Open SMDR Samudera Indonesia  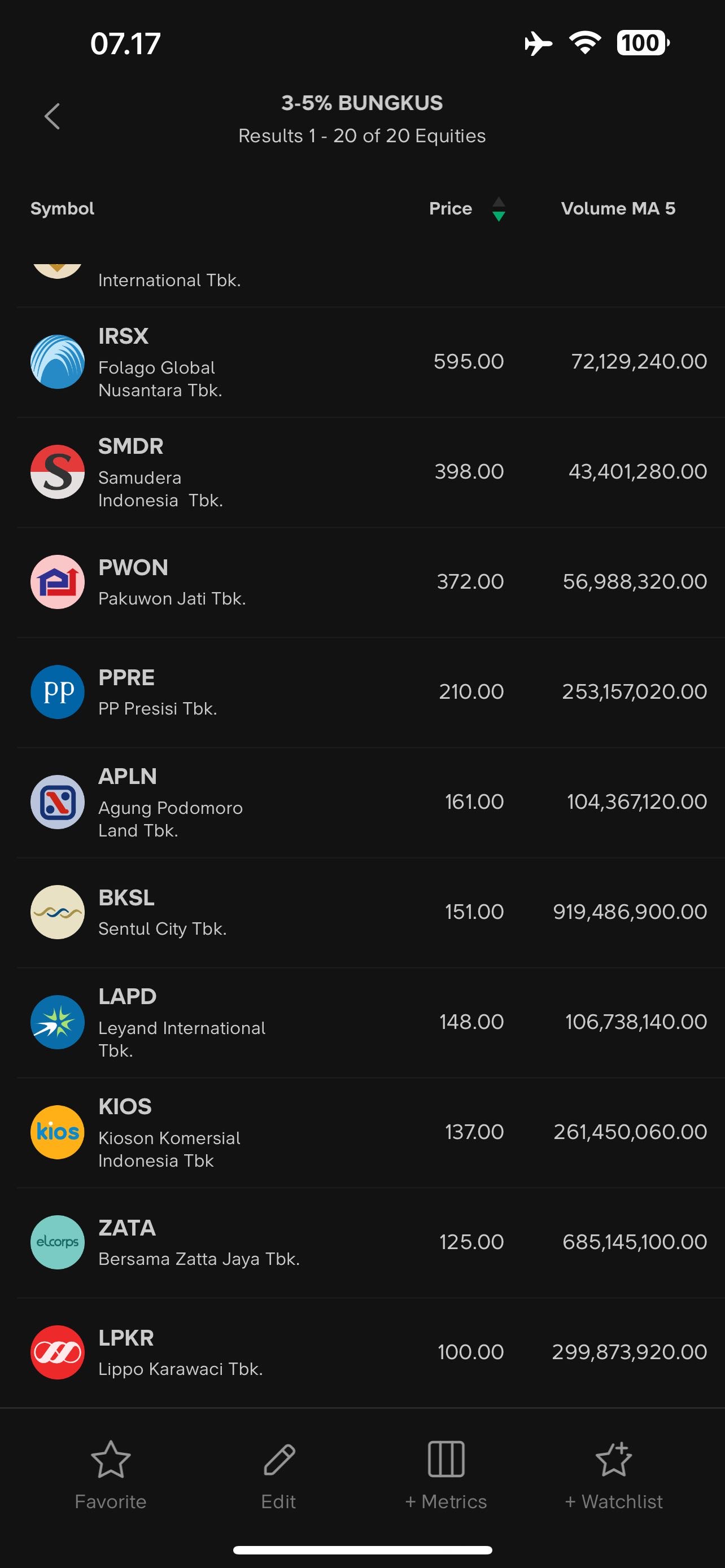pos(362,472)
